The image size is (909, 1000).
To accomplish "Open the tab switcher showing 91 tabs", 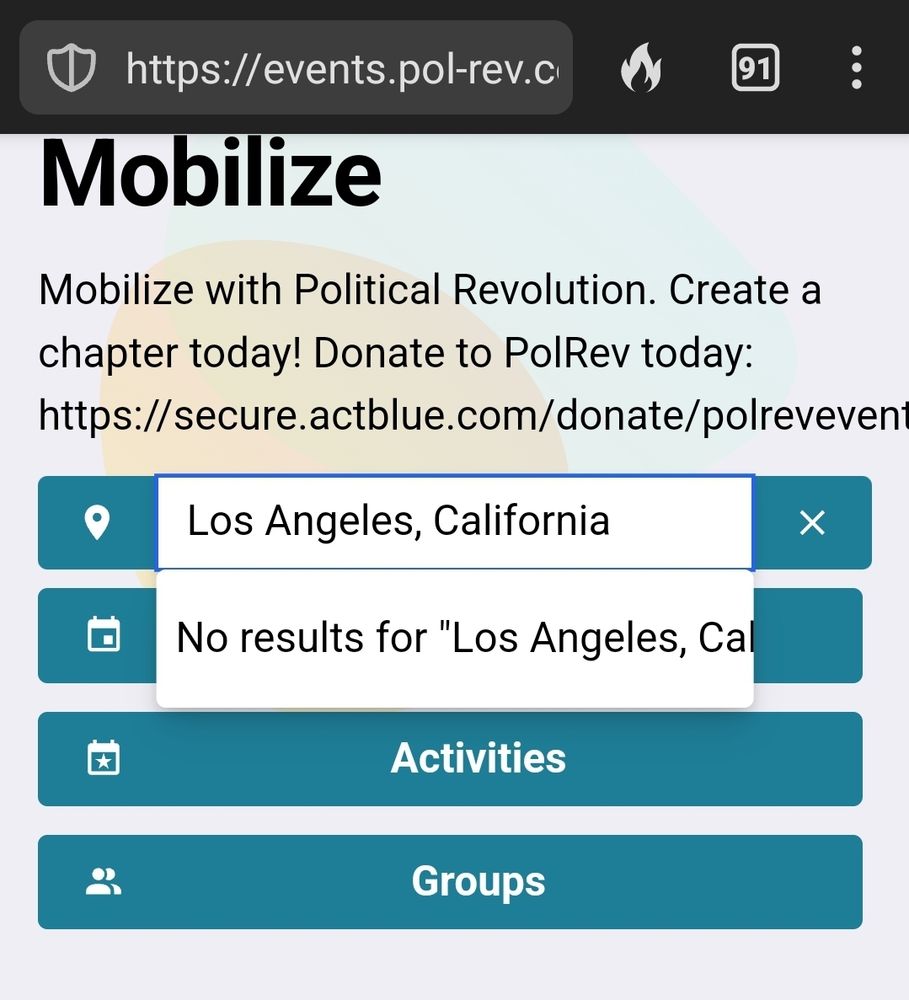I will coord(755,67).
